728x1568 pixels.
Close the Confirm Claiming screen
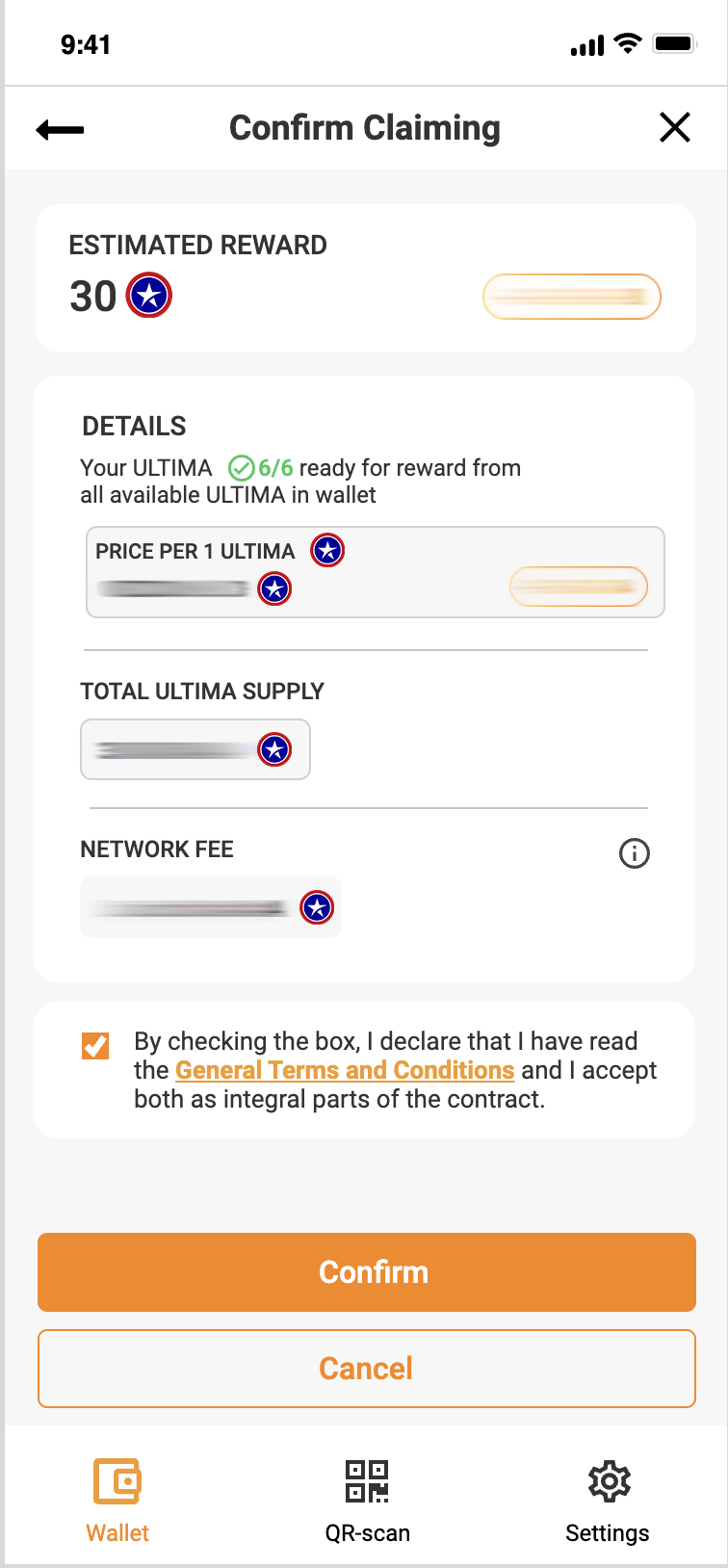[674, 127]
